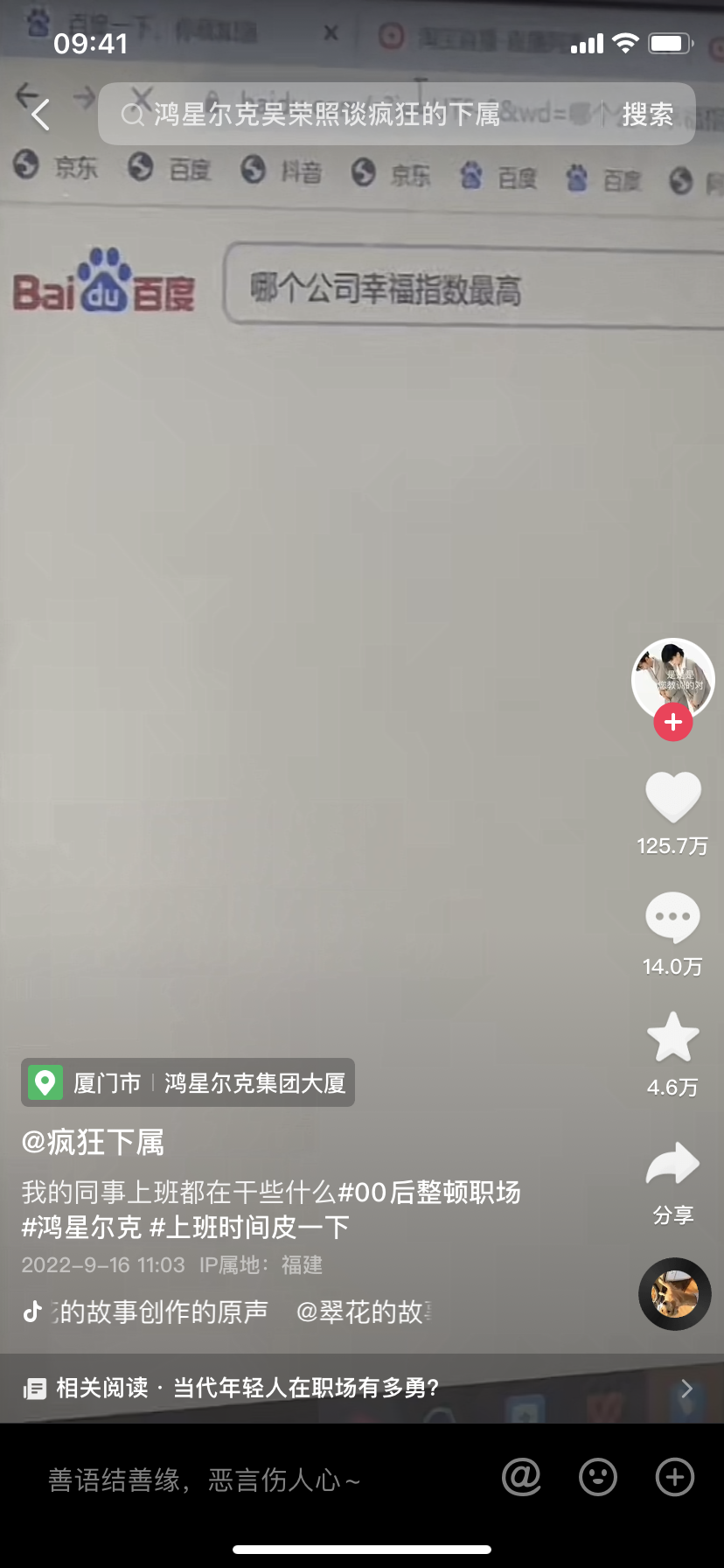This screenshot has width=724, height=1568.
Task: Open the spinning music disc
Action: coord(674,1293)
